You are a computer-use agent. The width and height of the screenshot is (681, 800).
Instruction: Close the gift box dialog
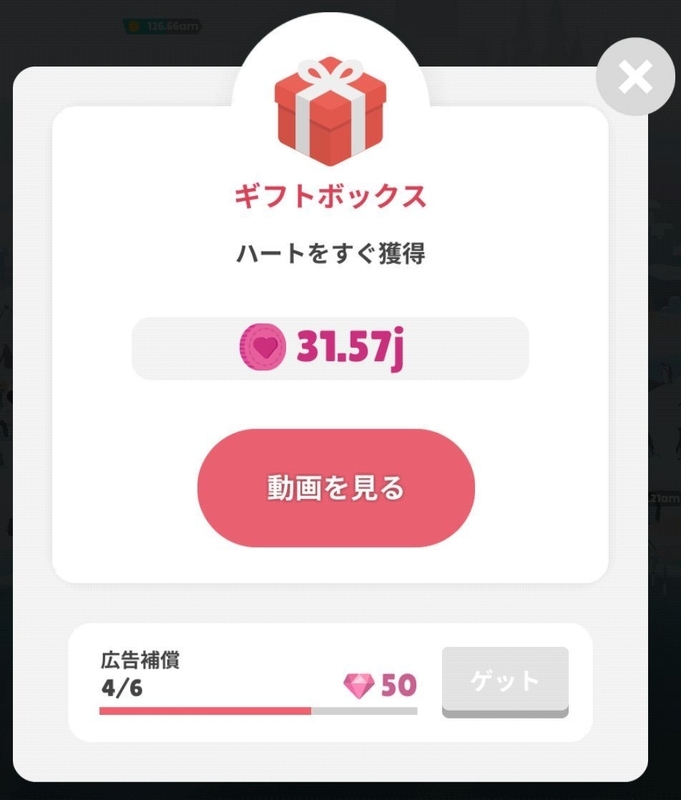[x=635, y=77]
